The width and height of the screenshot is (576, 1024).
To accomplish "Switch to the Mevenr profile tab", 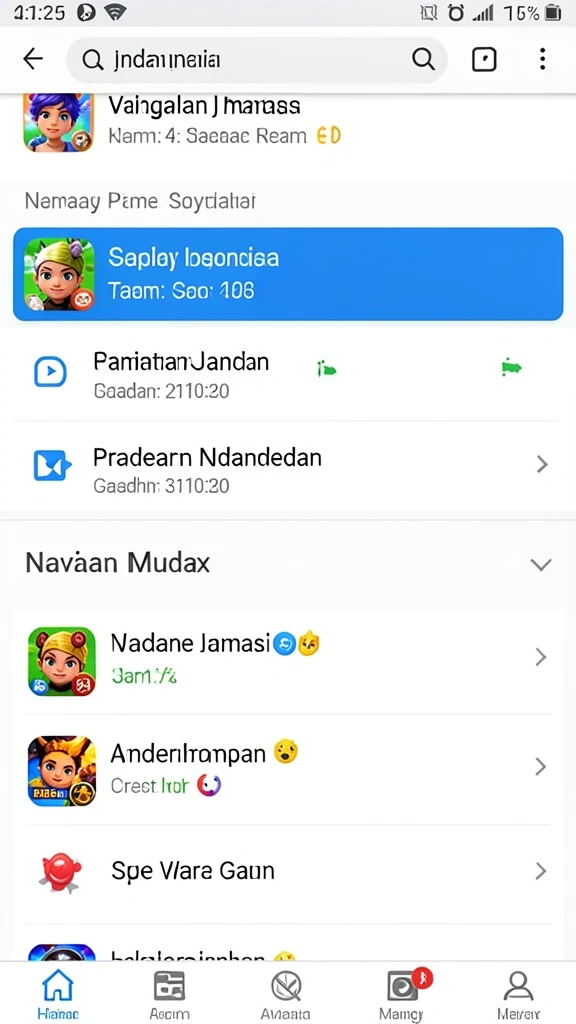I will click(518, 994).
